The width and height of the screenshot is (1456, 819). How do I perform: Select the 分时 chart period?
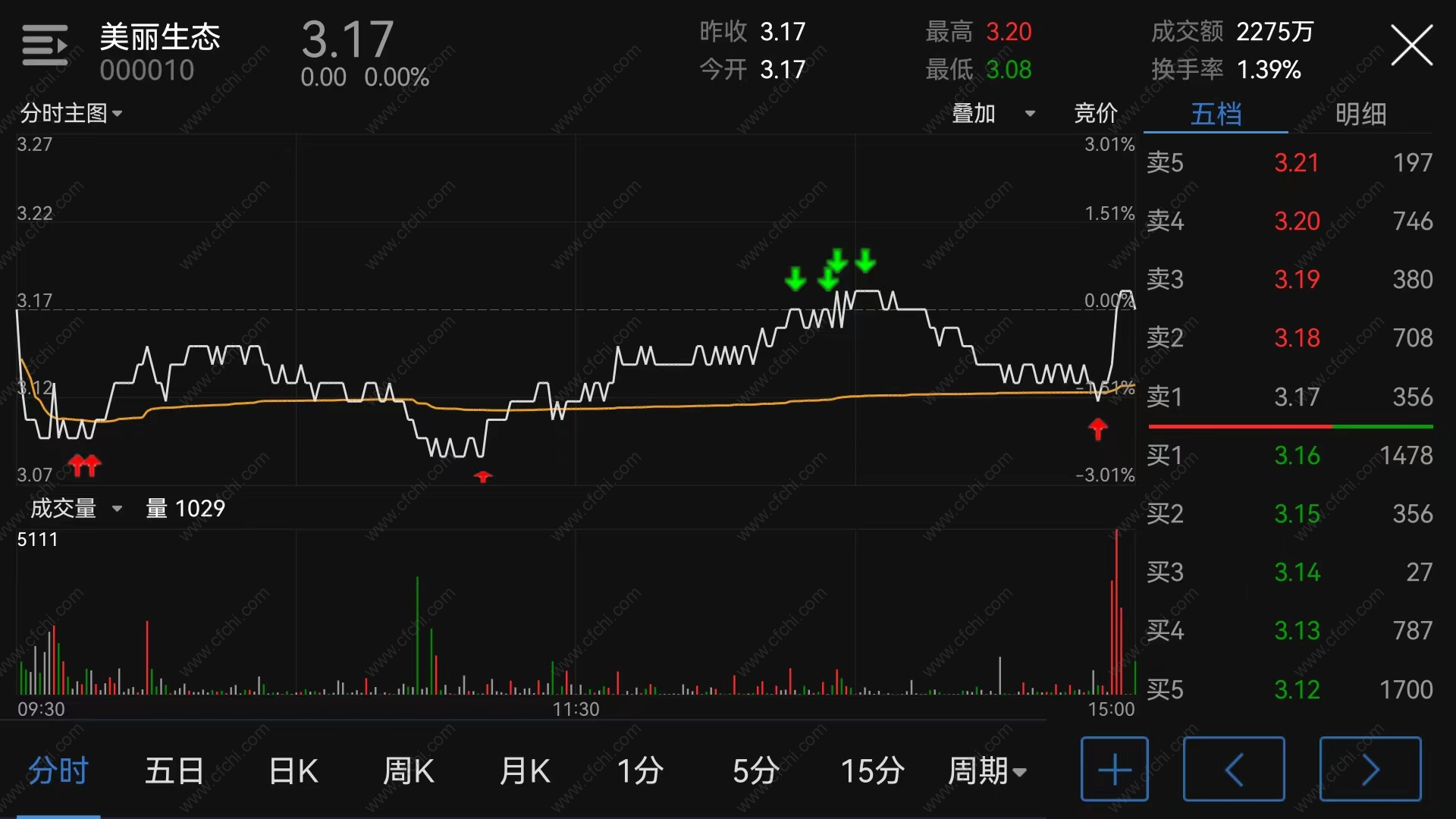click(58, 771)
